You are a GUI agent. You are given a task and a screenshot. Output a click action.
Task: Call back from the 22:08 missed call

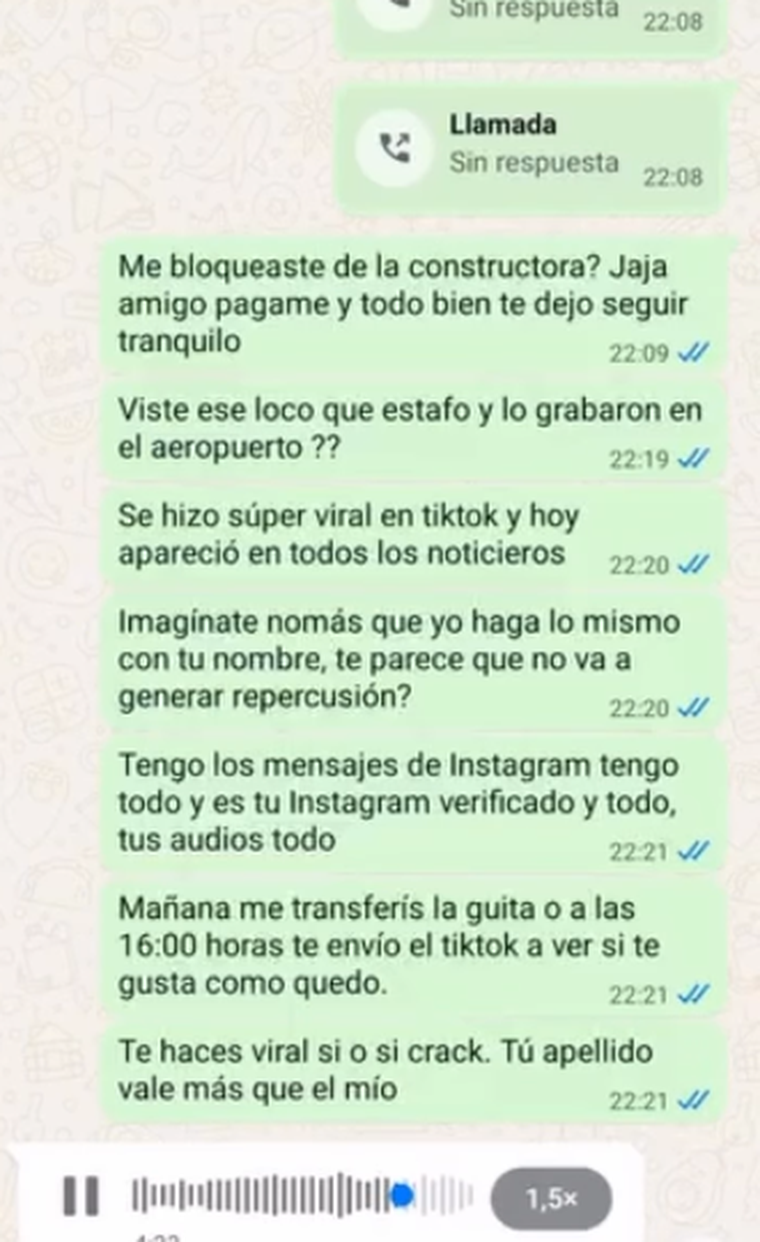click(x=395, y=150)
